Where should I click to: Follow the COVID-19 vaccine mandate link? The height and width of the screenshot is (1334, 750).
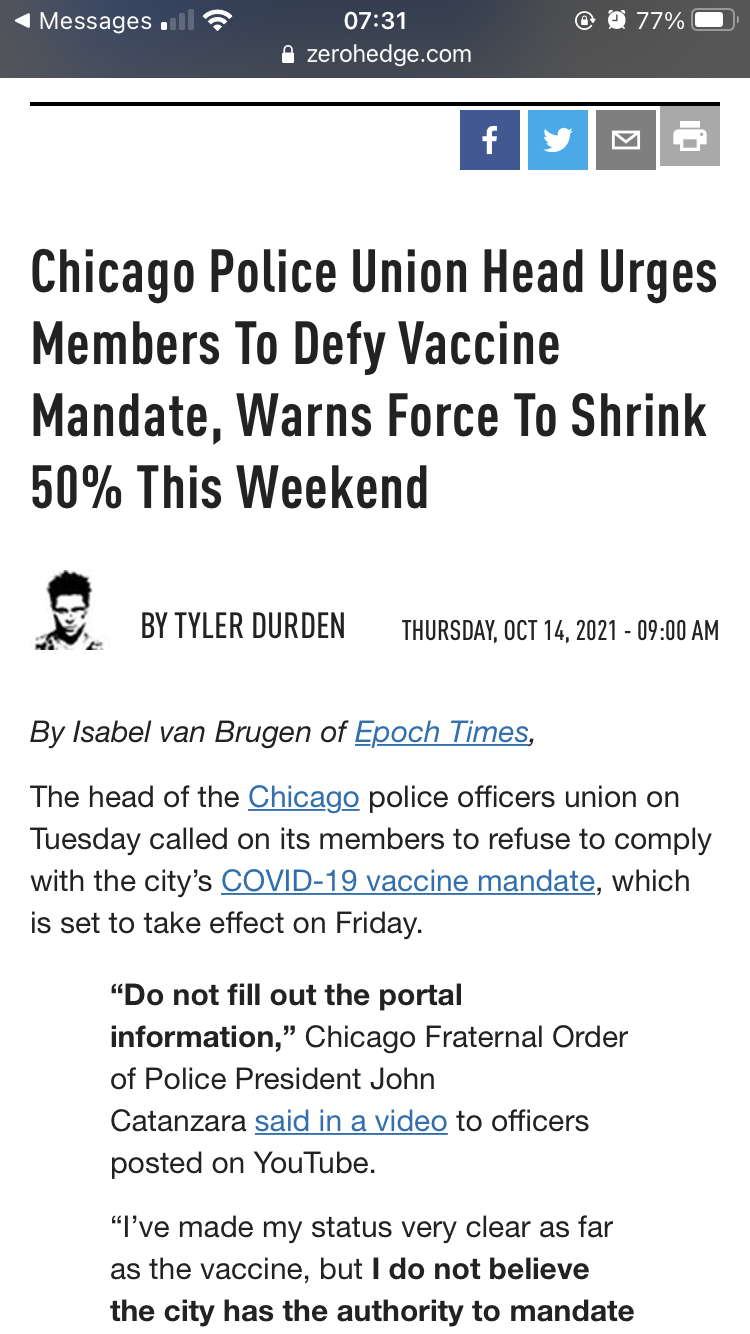(407, 881)
